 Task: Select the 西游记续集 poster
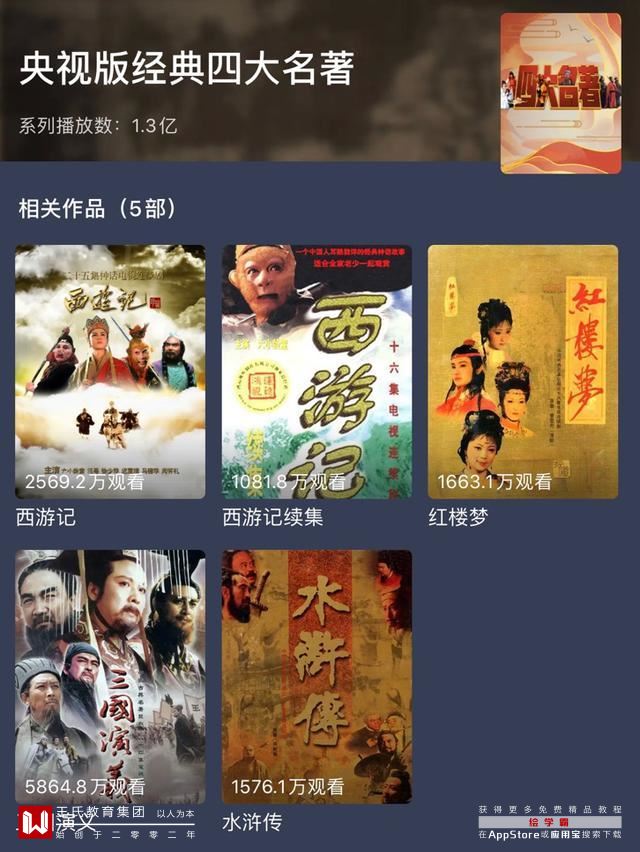(316, 372)
